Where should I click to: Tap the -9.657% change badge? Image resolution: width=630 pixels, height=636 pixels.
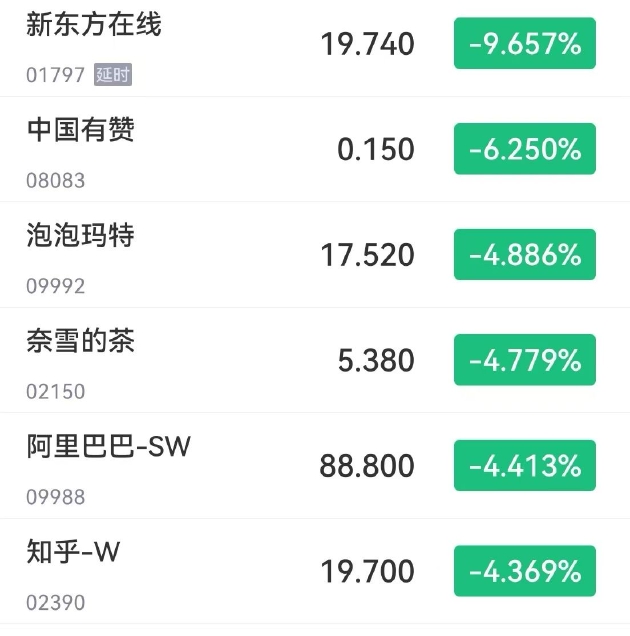click(524, 44)
